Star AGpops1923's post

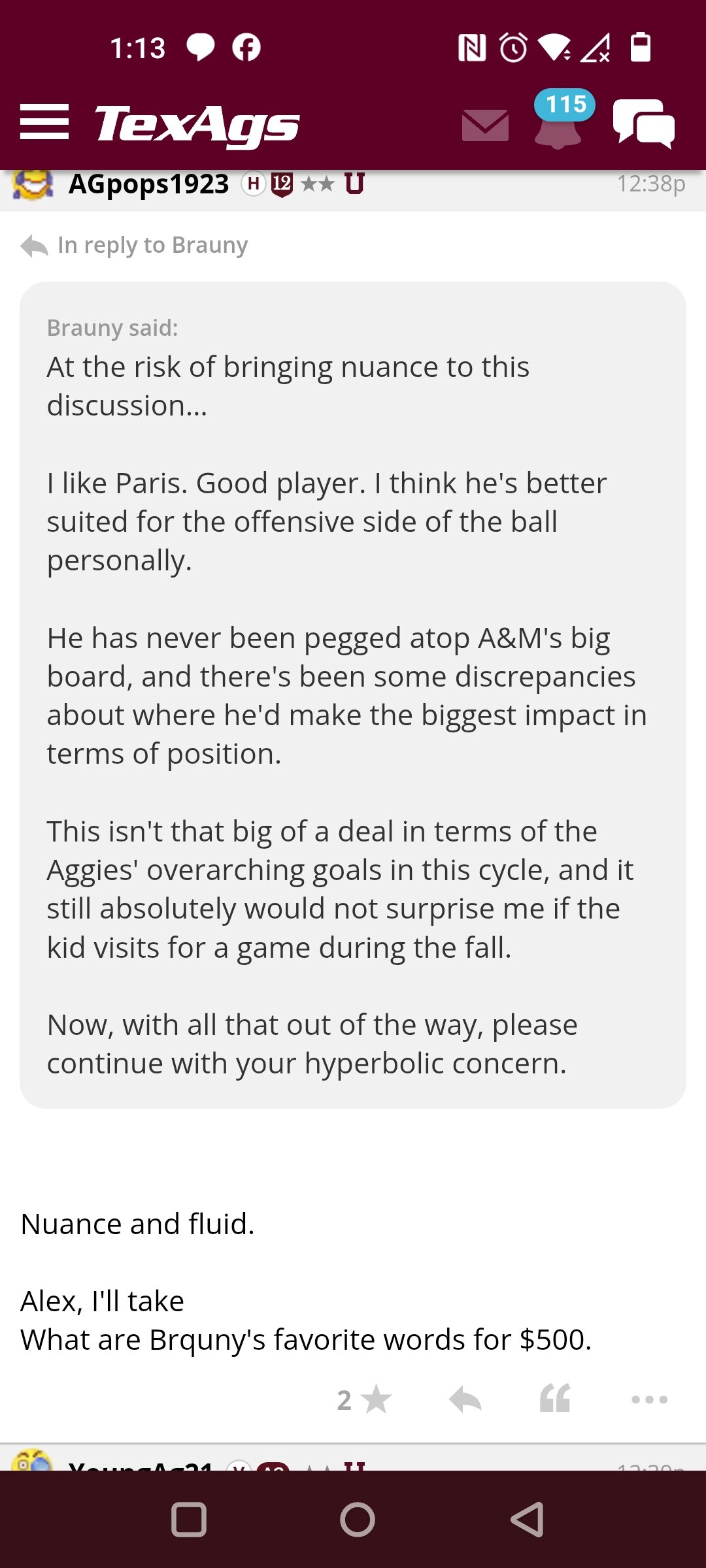(365, 1400)
